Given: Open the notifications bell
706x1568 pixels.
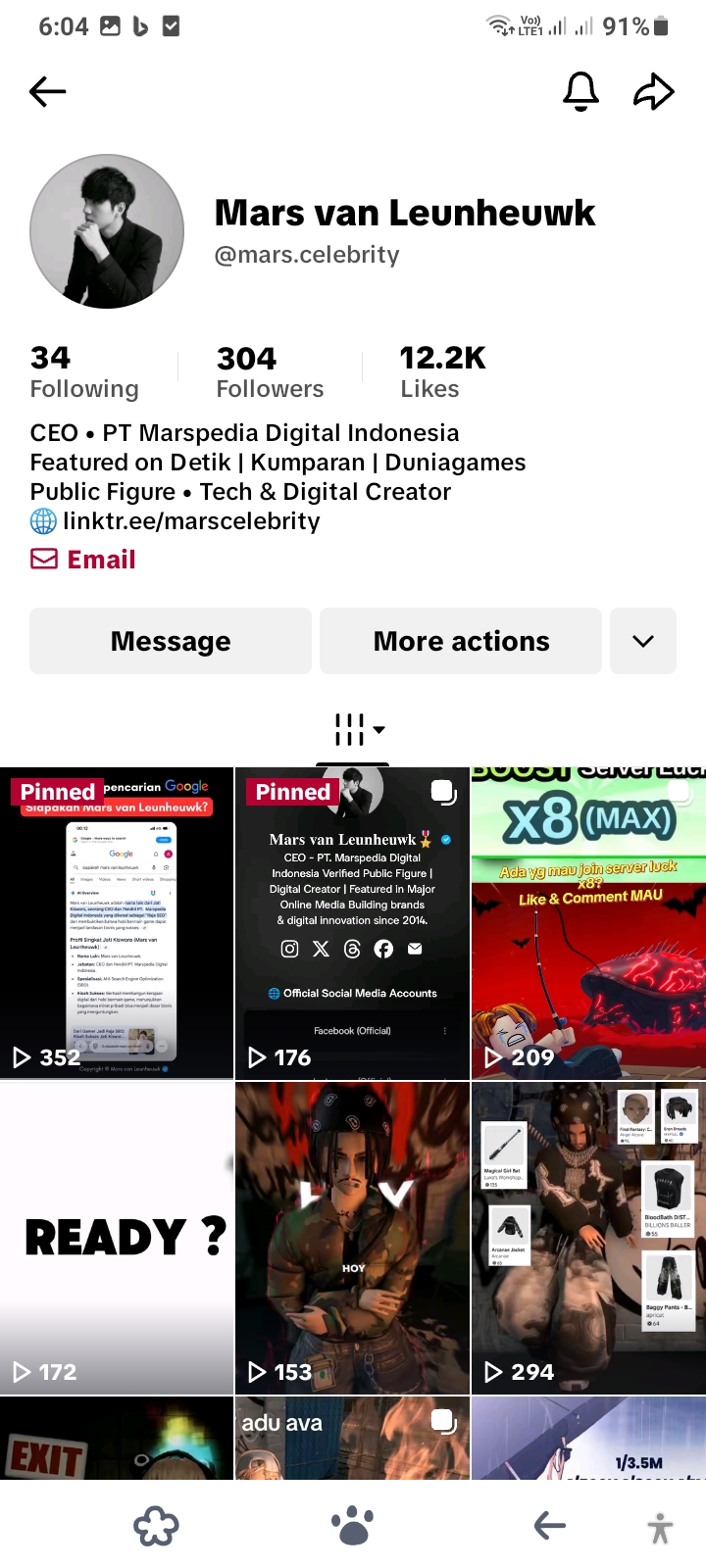Looking at the screenshot, I should coord(580,92).
